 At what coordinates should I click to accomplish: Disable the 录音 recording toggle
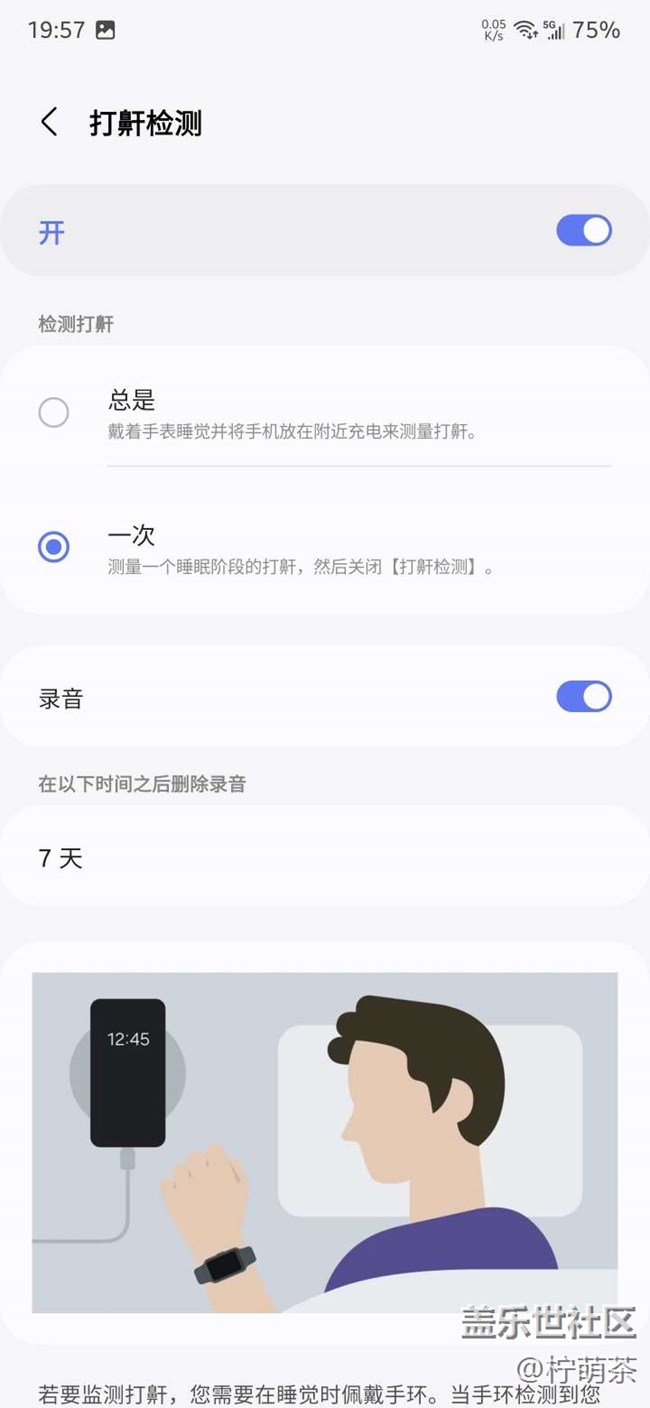pyautogui.click(x=584, y=697)
